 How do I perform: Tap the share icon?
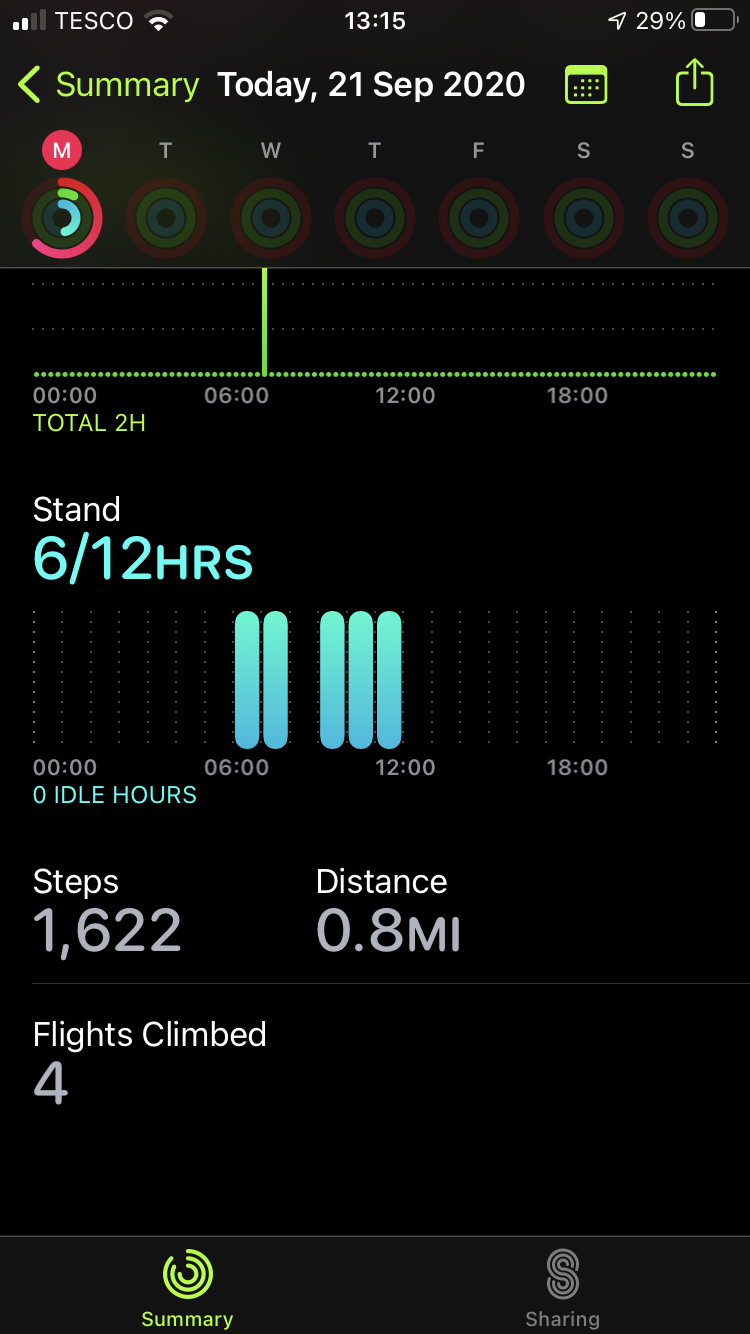tap(693, 84)
